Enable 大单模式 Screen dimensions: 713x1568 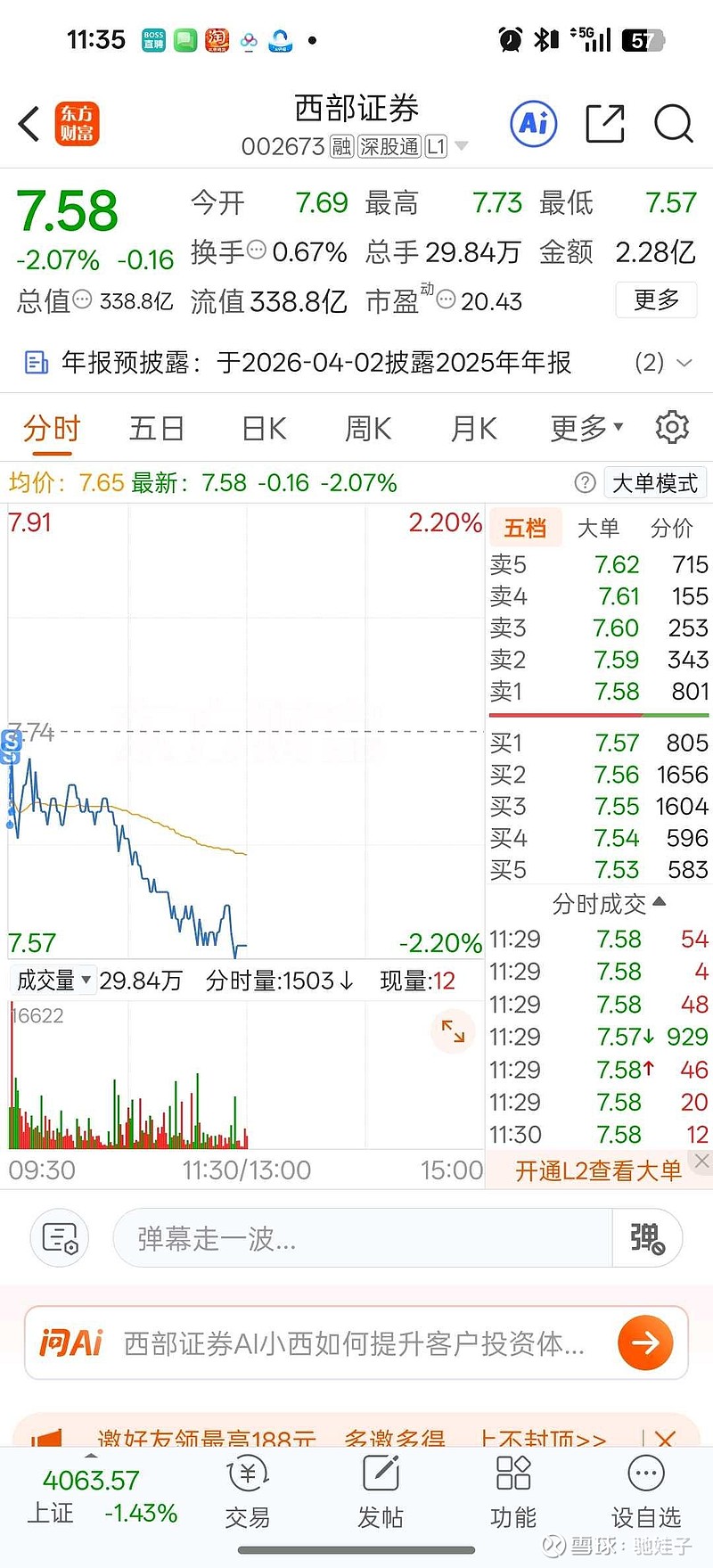[x=654, y=483]
